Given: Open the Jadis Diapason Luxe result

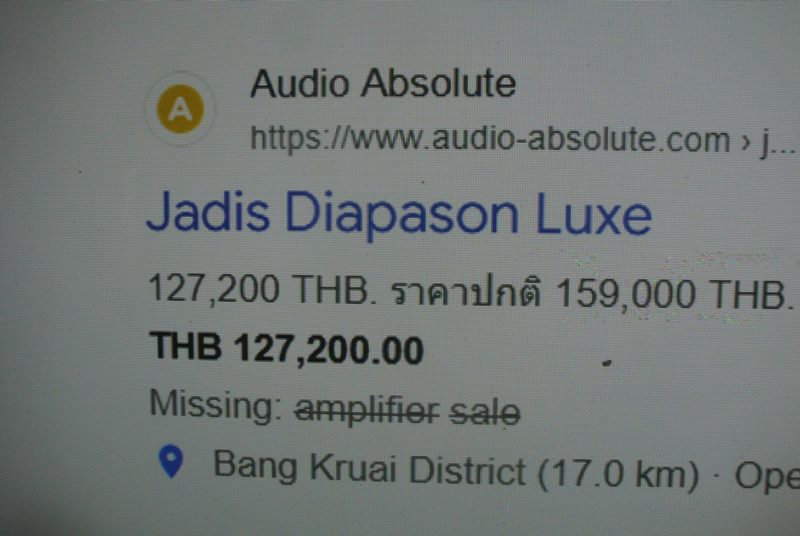Looking at the screenshot, I should coord(399,214).
